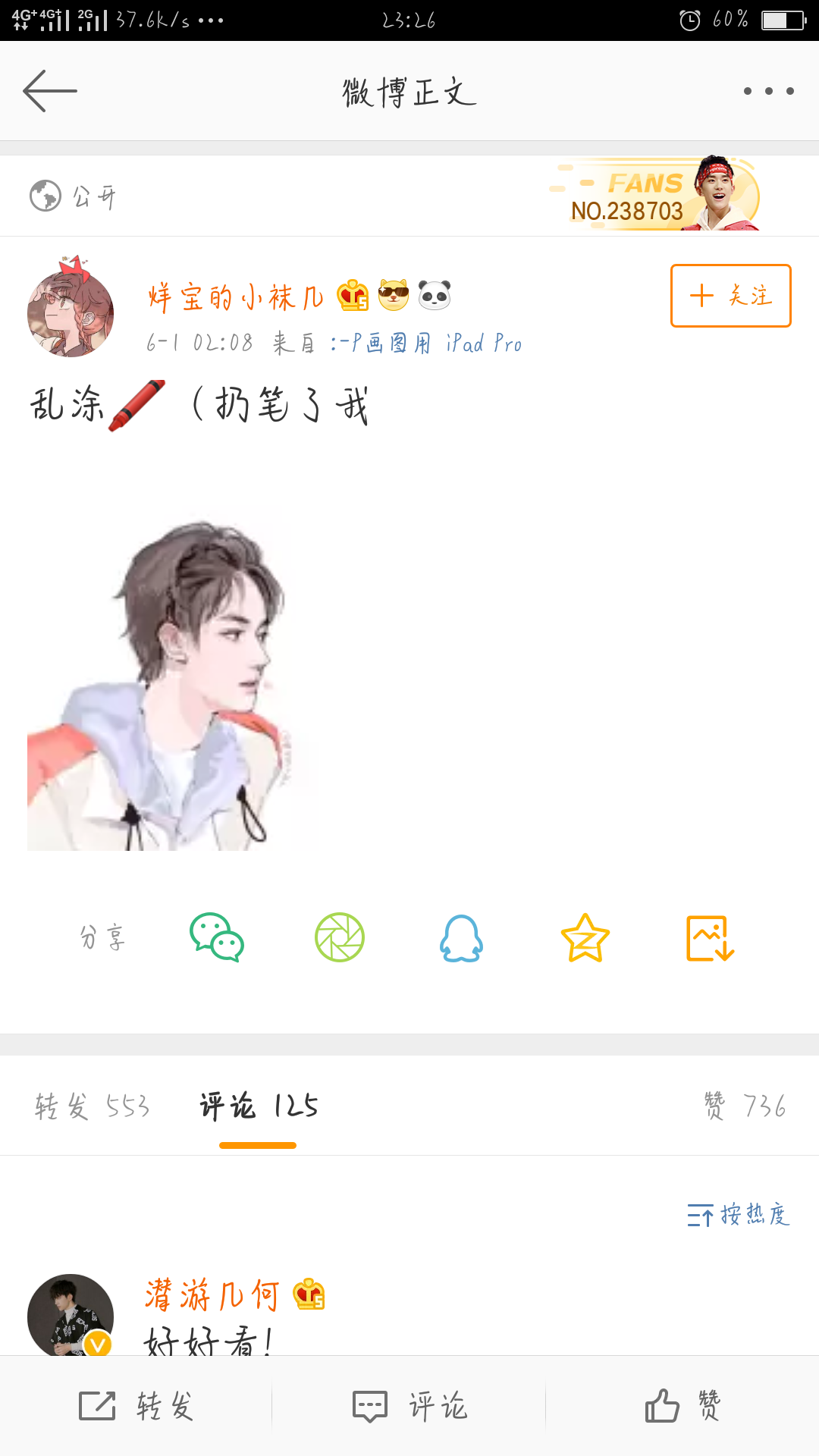This screenshot has width=819, height=1456.
Task: Share through the green aperture camera icon
Action: (x=340, y=938)
